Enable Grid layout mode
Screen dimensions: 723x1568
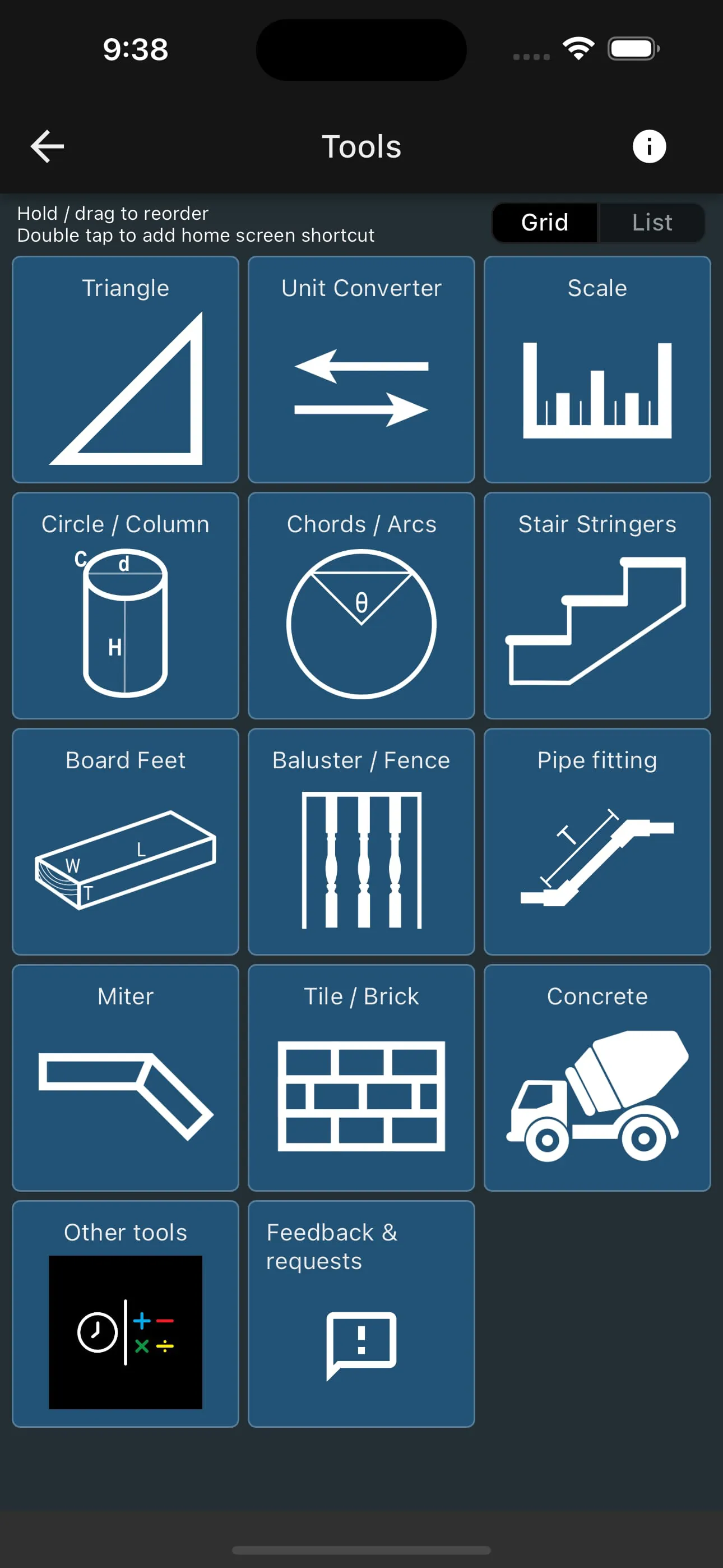[544, 222]
